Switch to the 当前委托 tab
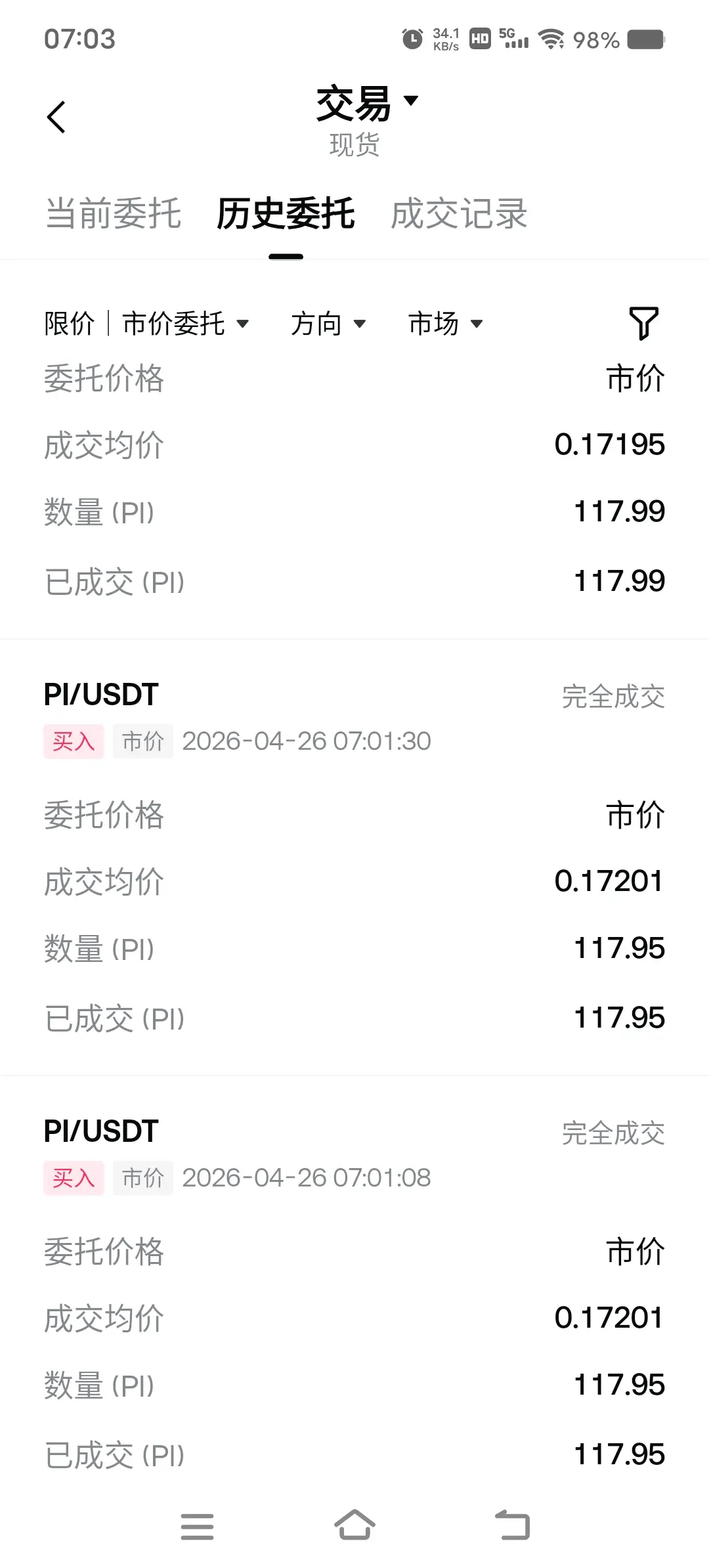 pos(113,213)
